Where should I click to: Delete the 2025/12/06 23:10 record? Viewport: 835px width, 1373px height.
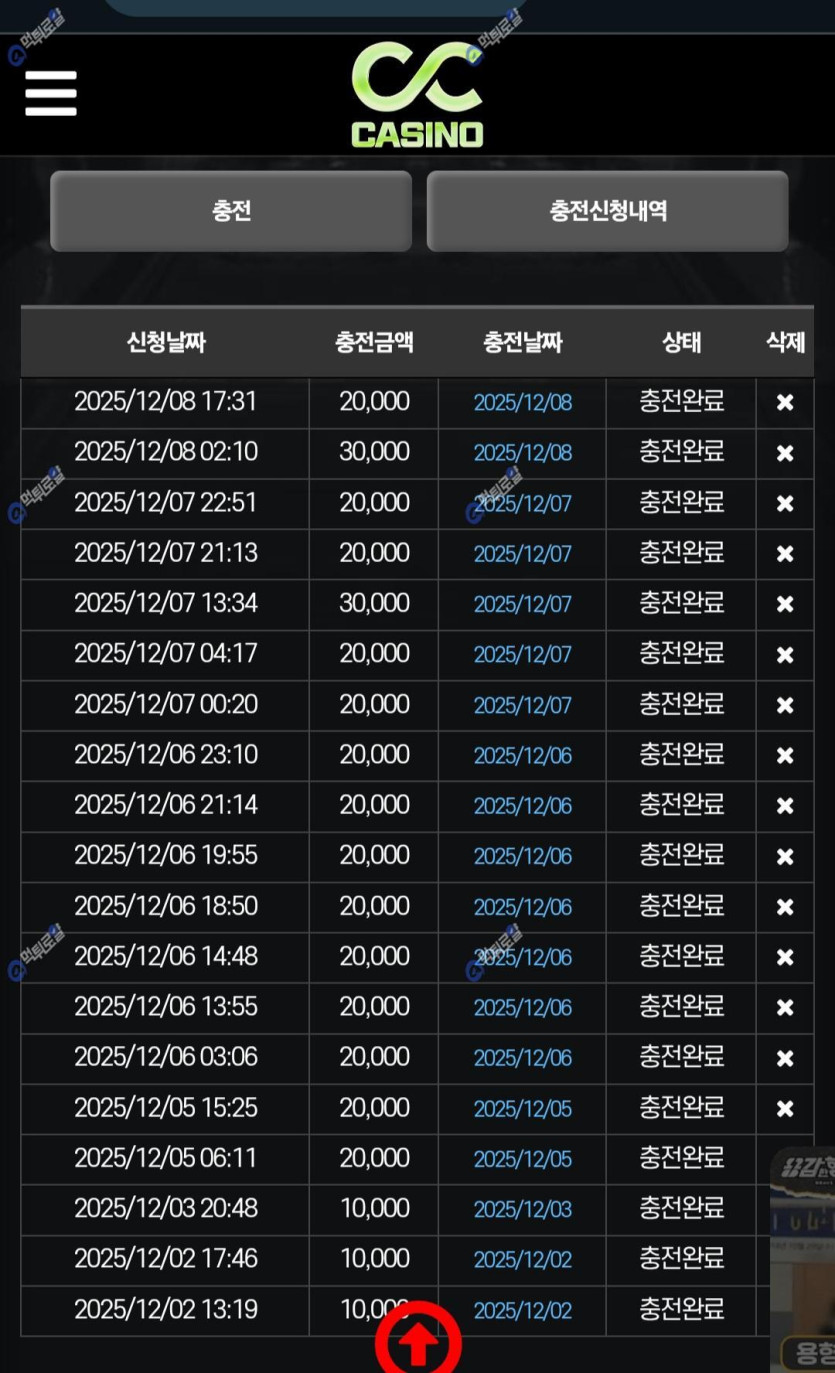coord(785,755)
